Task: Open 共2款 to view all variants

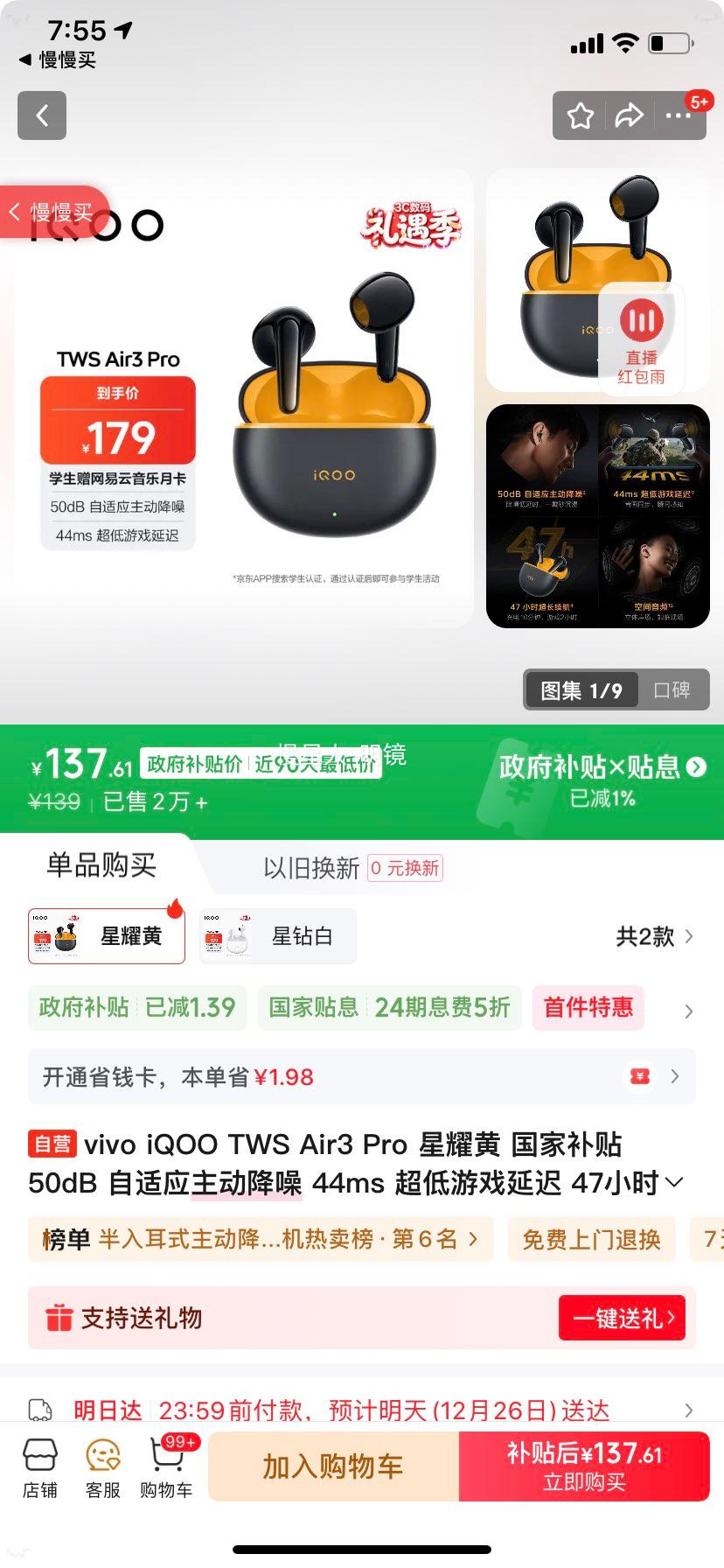Action: click(652, 935)
